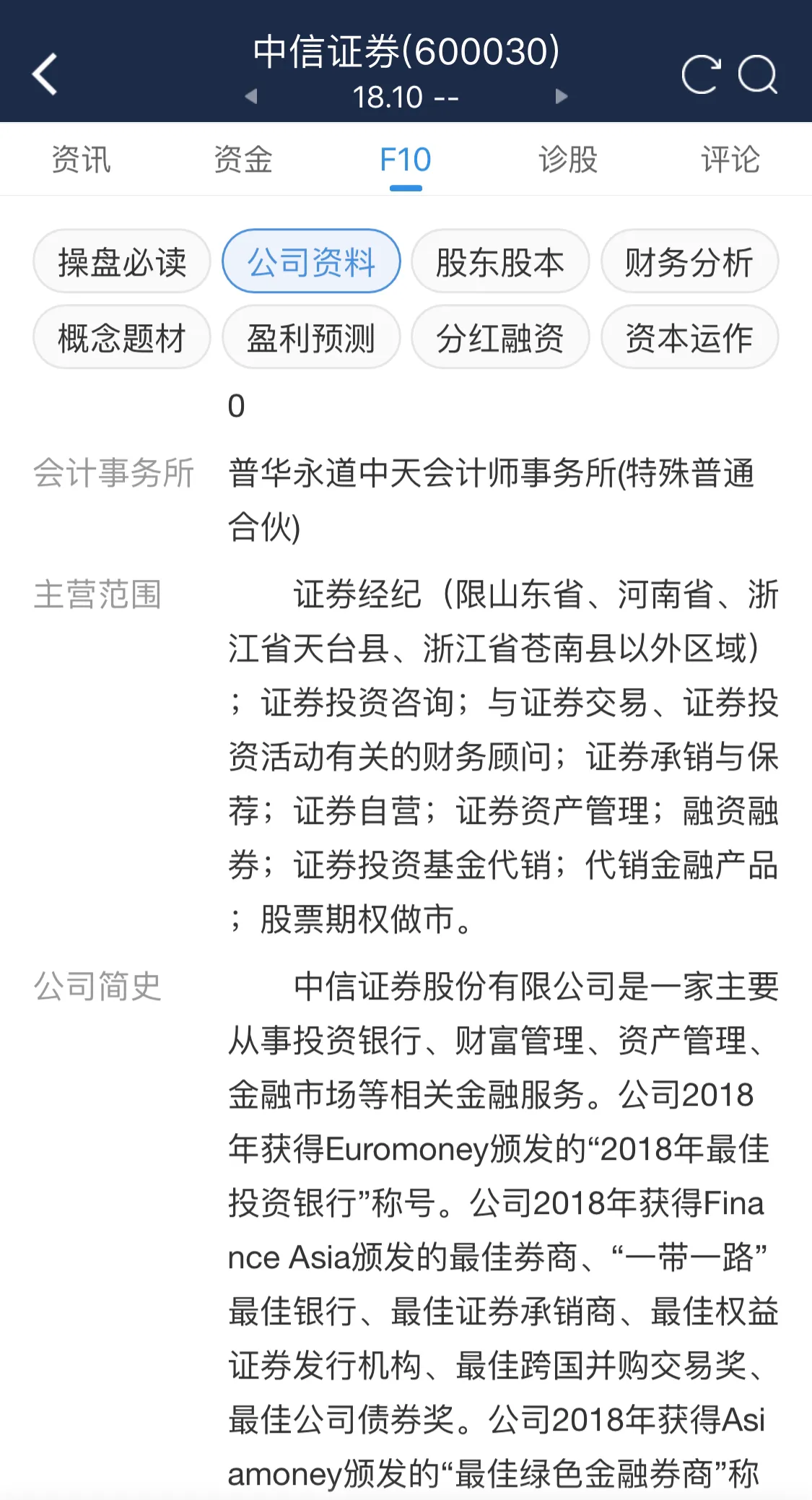
Task: Open the 诊股 tab
Action: 568,160
